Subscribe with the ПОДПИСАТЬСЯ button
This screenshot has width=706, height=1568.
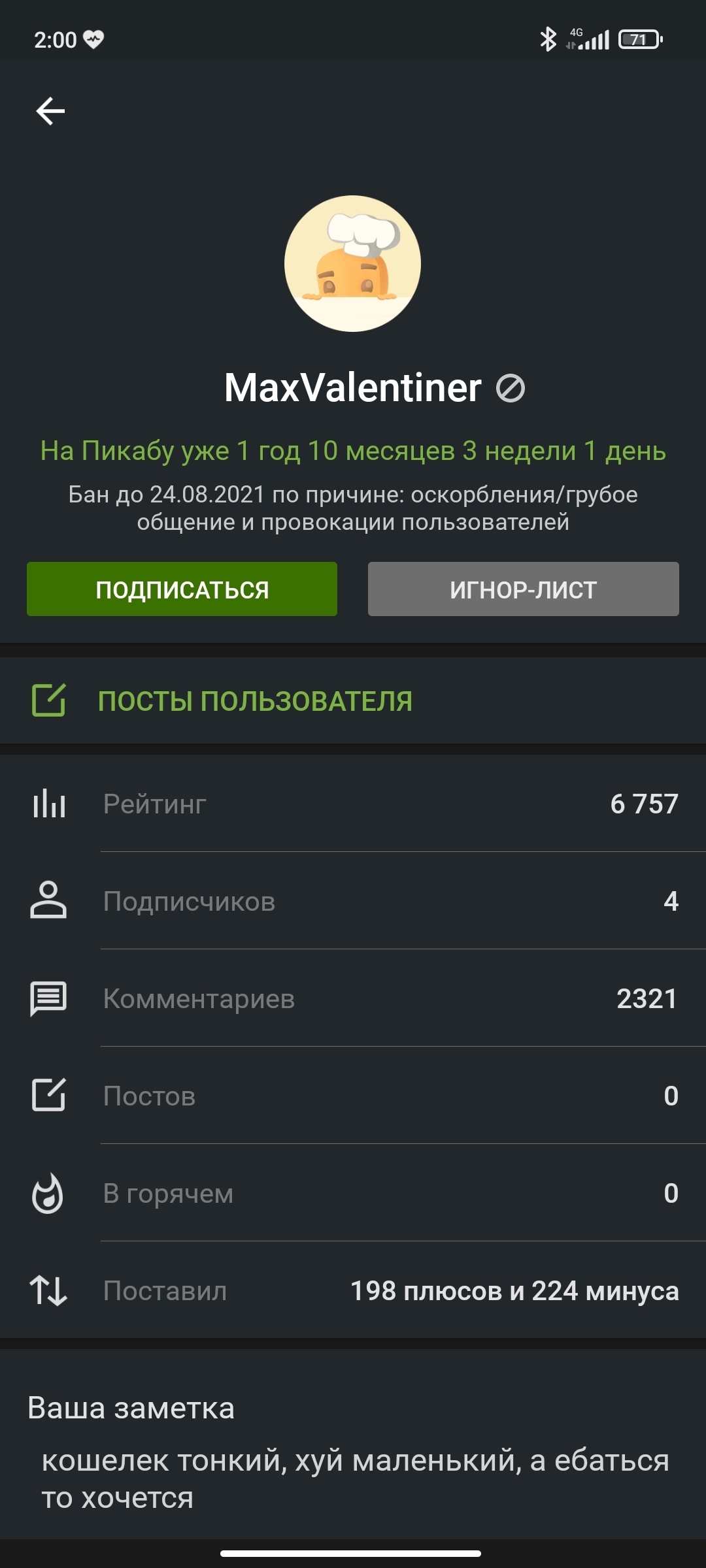click(x=182, y=589)
